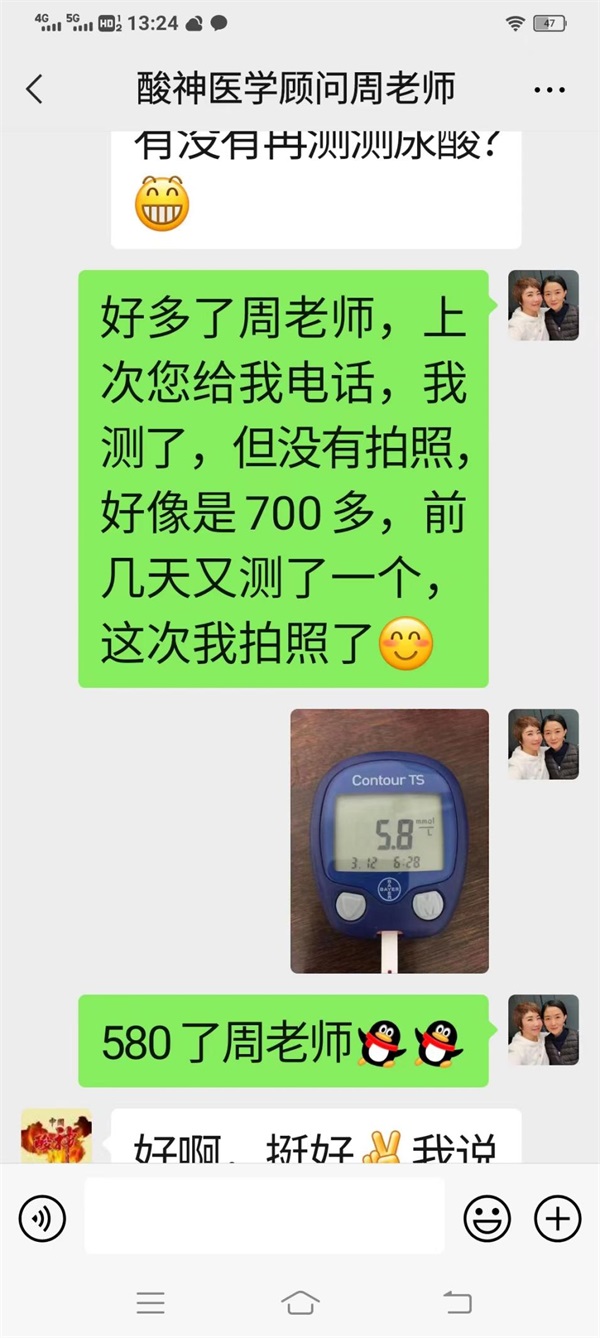This screenshot has width=600, height=1338.
Task: Focus the message text field
Action: pyautogui.click(x=264, y=1216)
